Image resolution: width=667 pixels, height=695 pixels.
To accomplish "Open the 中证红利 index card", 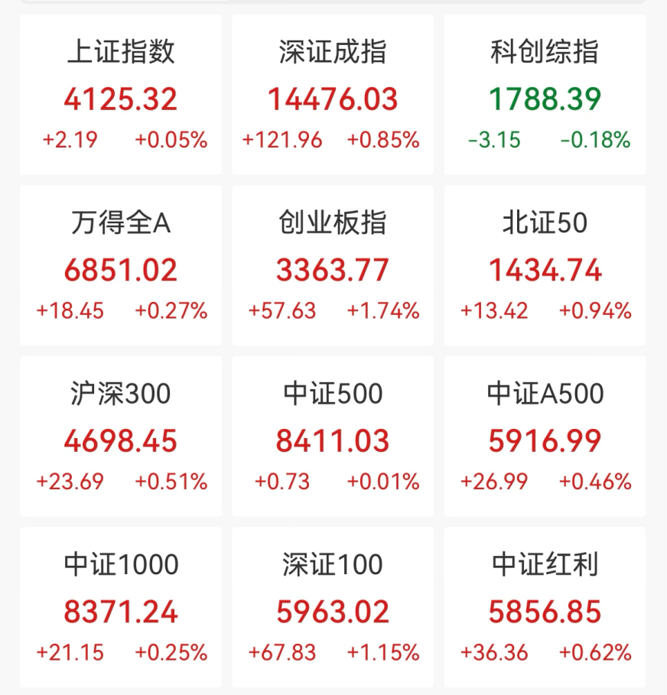I will 546,608.
